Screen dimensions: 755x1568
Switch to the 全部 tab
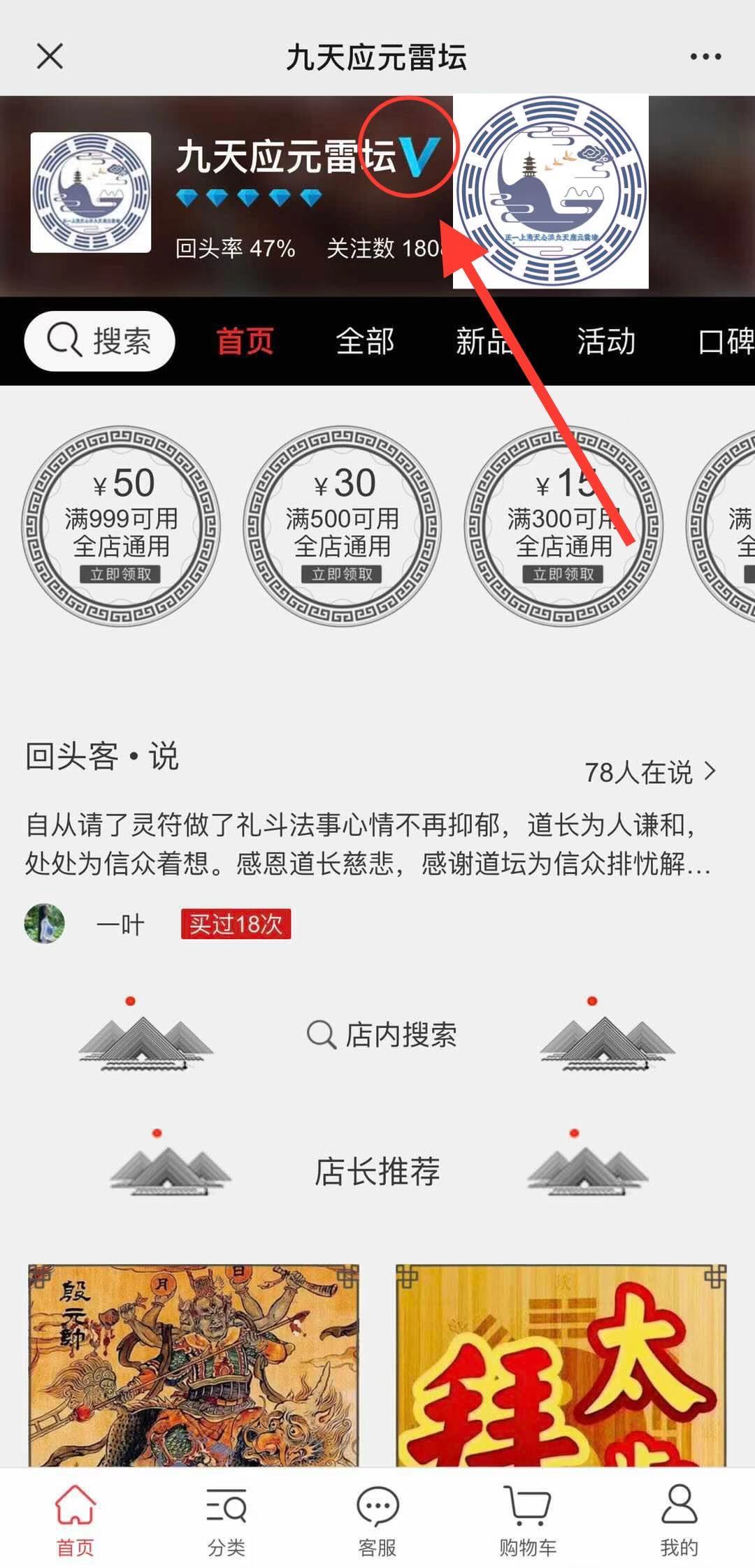(364, 342)
